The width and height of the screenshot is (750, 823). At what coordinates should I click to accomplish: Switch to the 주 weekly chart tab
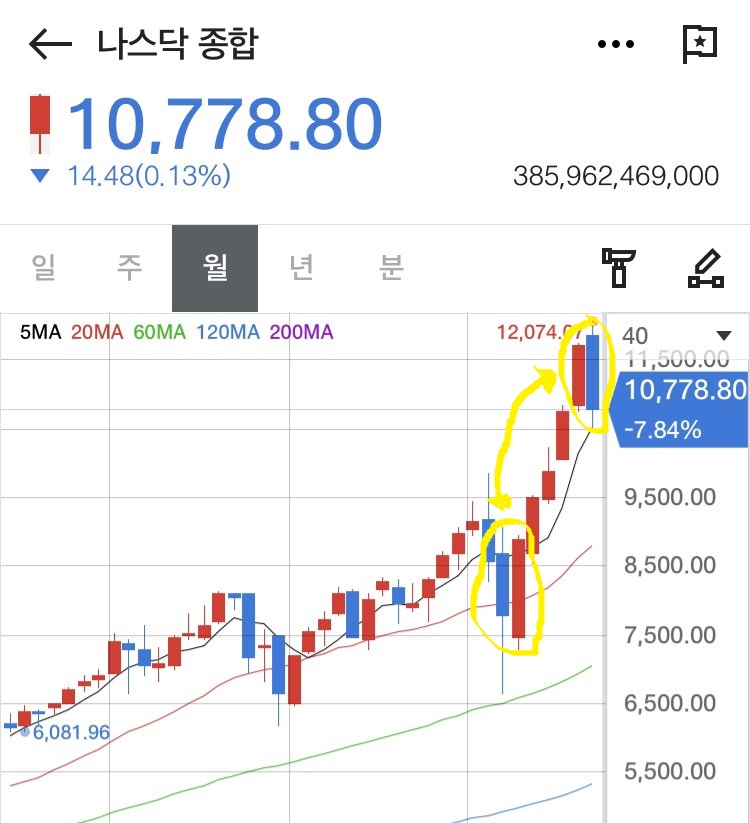click(x=129, y=268)
